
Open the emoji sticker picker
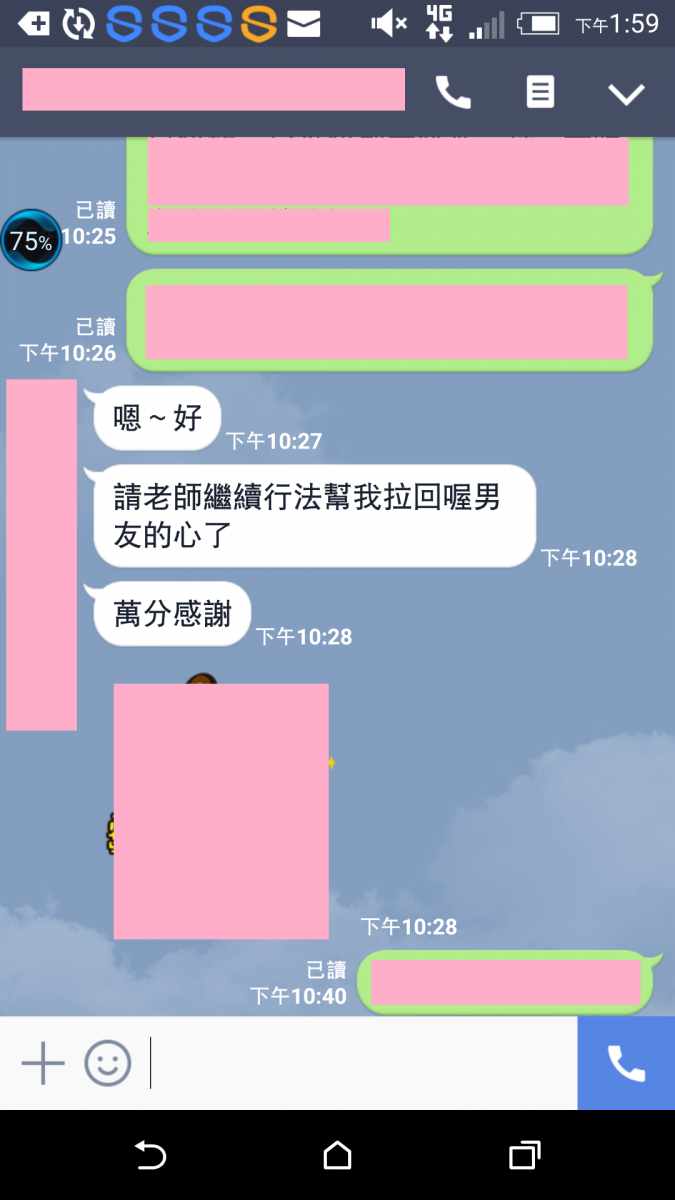[x=107, y=1063]
